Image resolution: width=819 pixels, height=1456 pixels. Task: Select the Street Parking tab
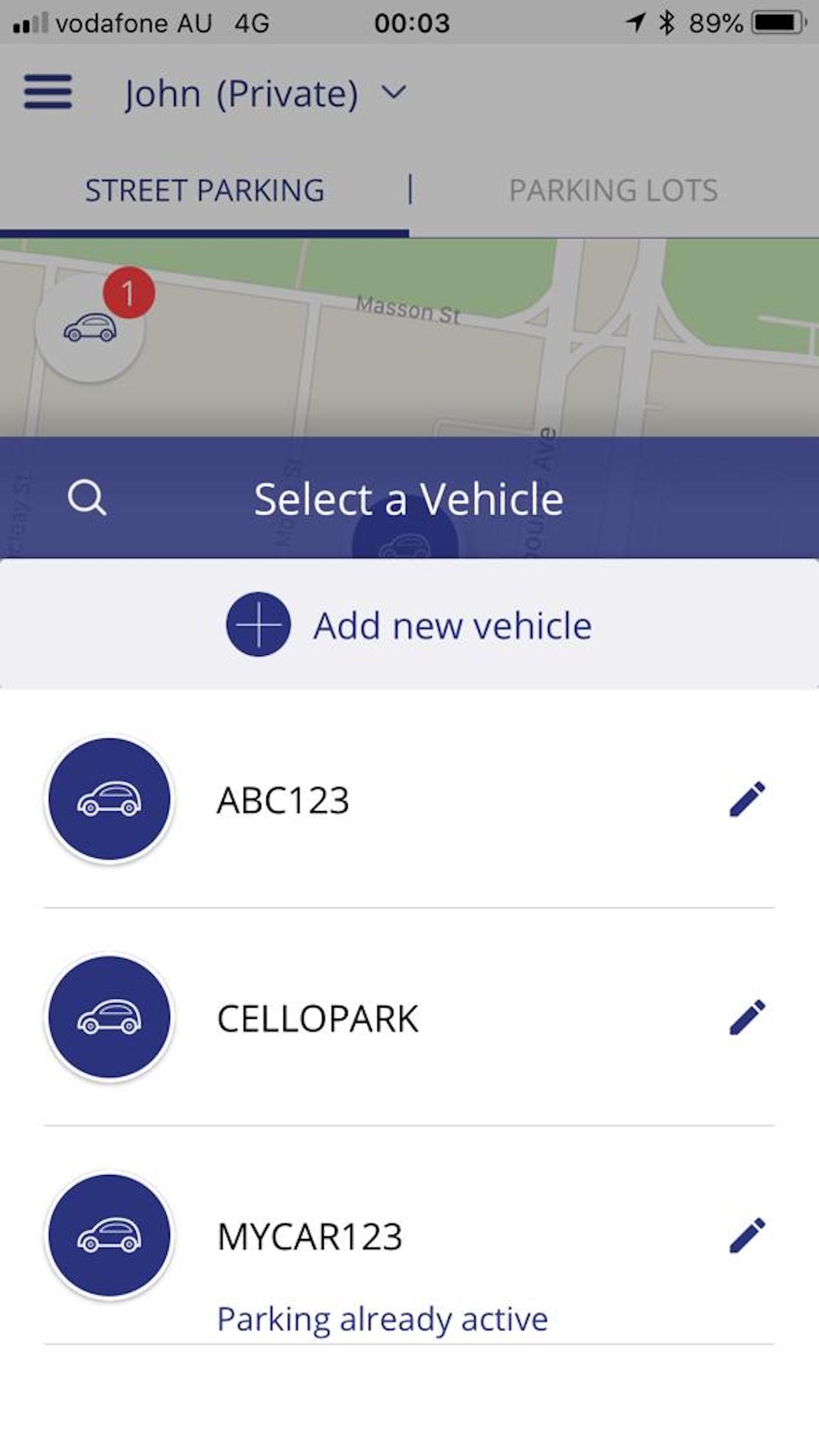pyautogui.click(x=205, y=191)
